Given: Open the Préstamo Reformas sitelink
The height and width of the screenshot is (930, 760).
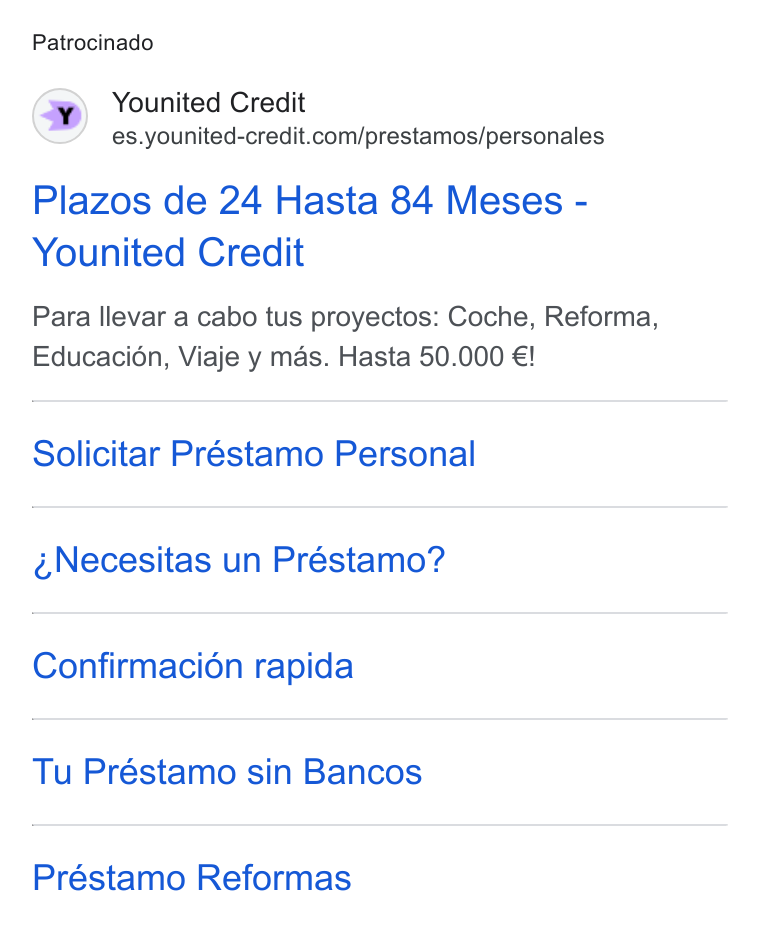Looking at the screenshot, I should pos(192,878).
